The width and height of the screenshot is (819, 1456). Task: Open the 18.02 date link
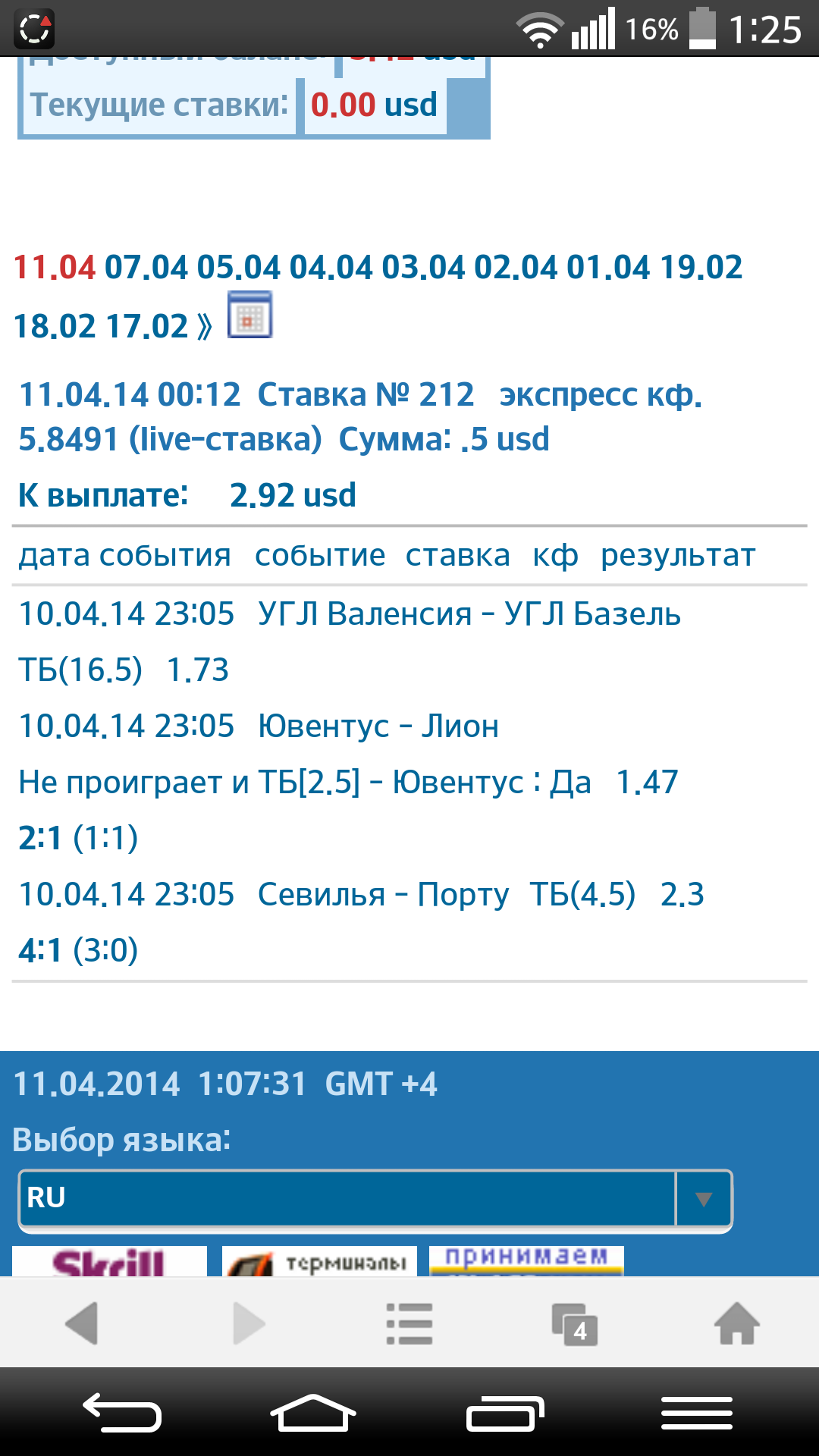(x=55, y=327)
